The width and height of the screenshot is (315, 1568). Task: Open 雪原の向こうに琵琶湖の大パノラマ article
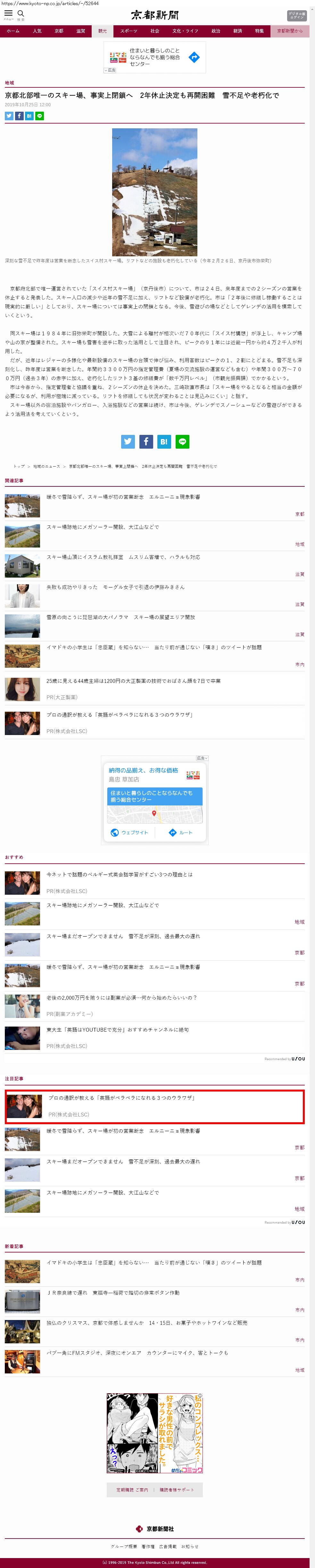pos(120,617)
